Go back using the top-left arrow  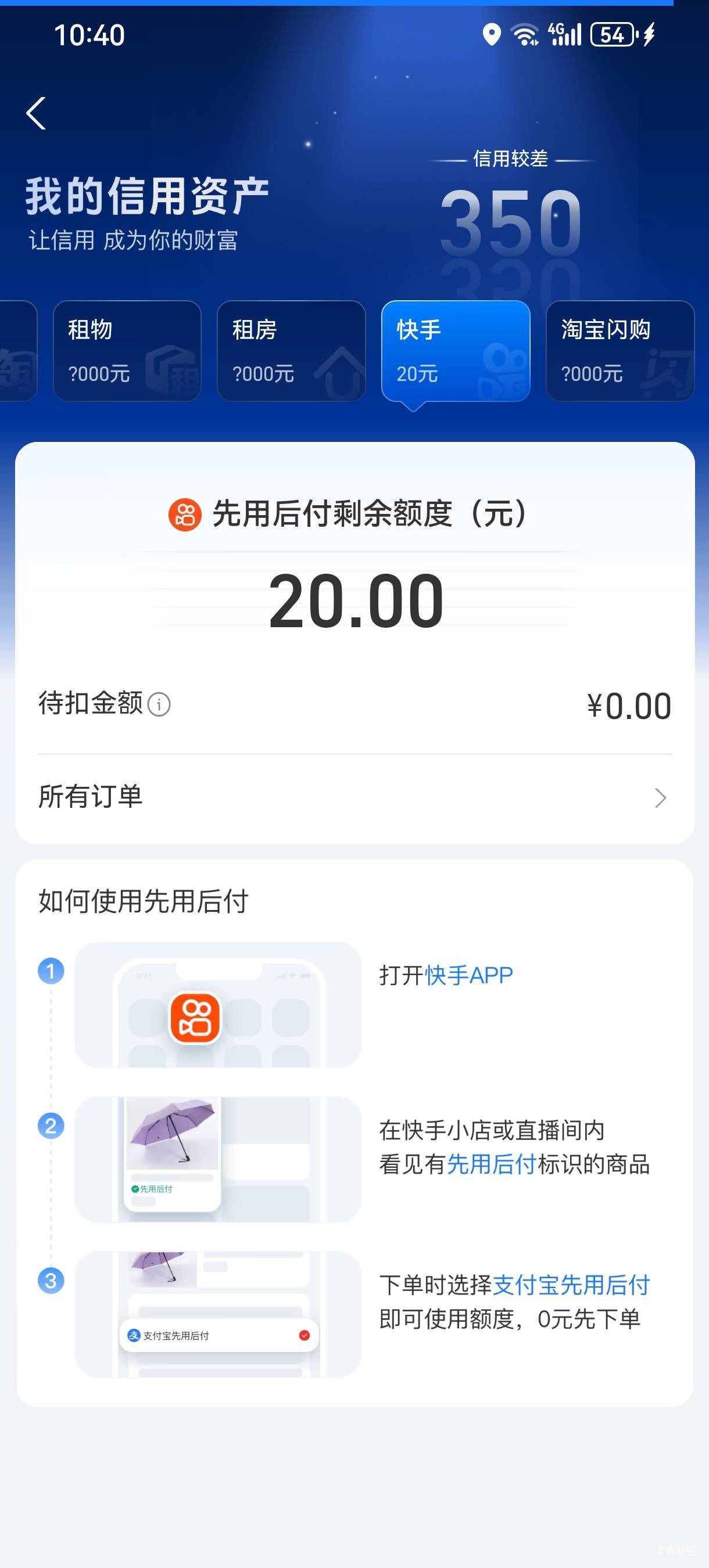pyautogui.click(x=36, y=113)
